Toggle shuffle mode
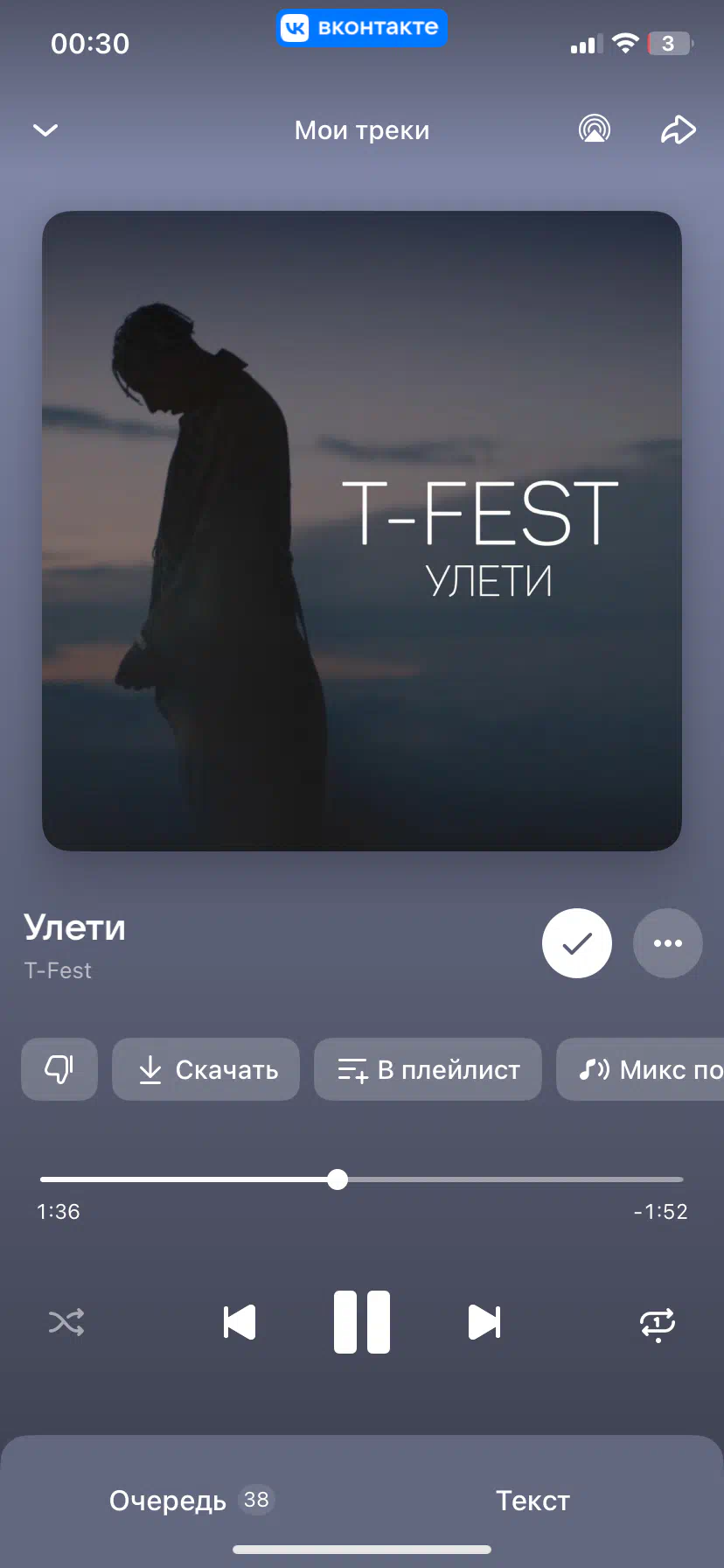This screenshot has width=724, height=1568. click(66, 1322)
